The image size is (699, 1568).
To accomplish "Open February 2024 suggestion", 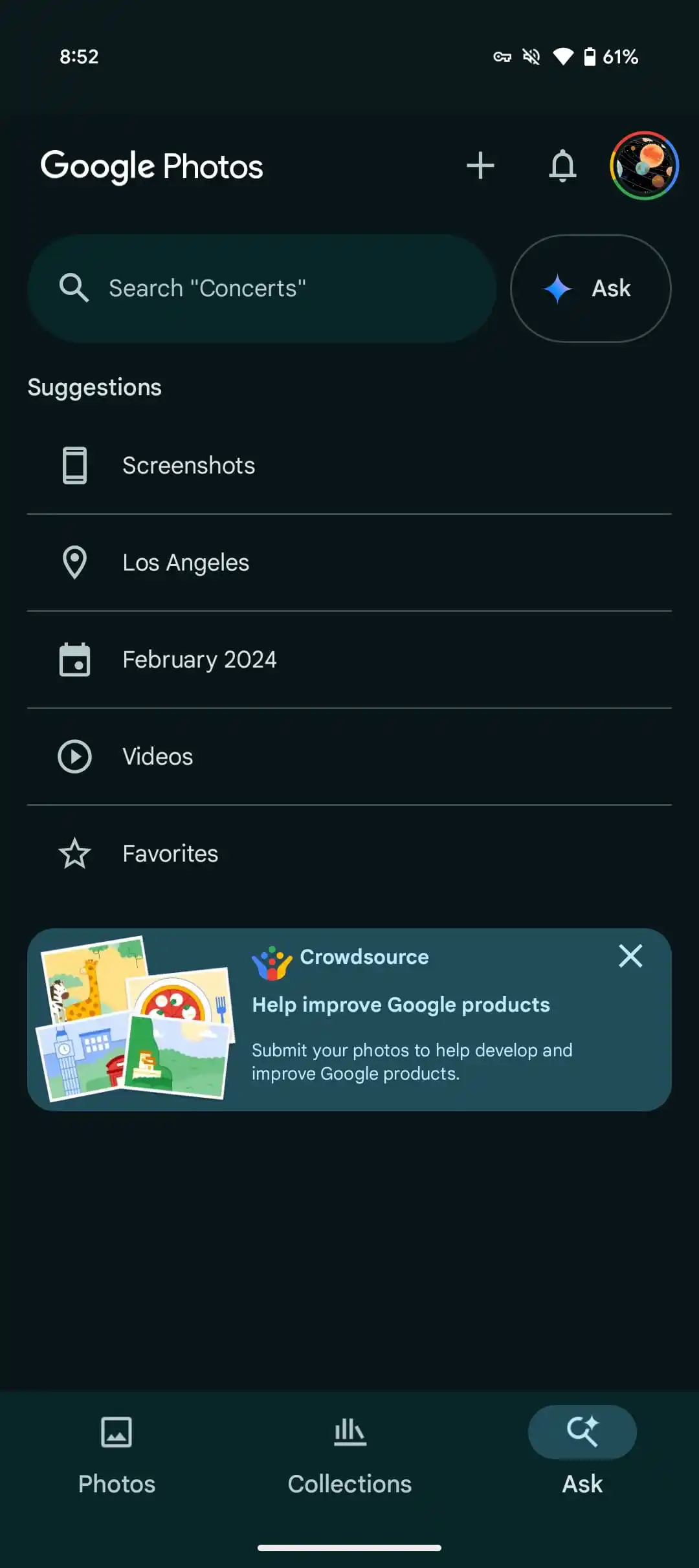I will click(x=349, y=660).
